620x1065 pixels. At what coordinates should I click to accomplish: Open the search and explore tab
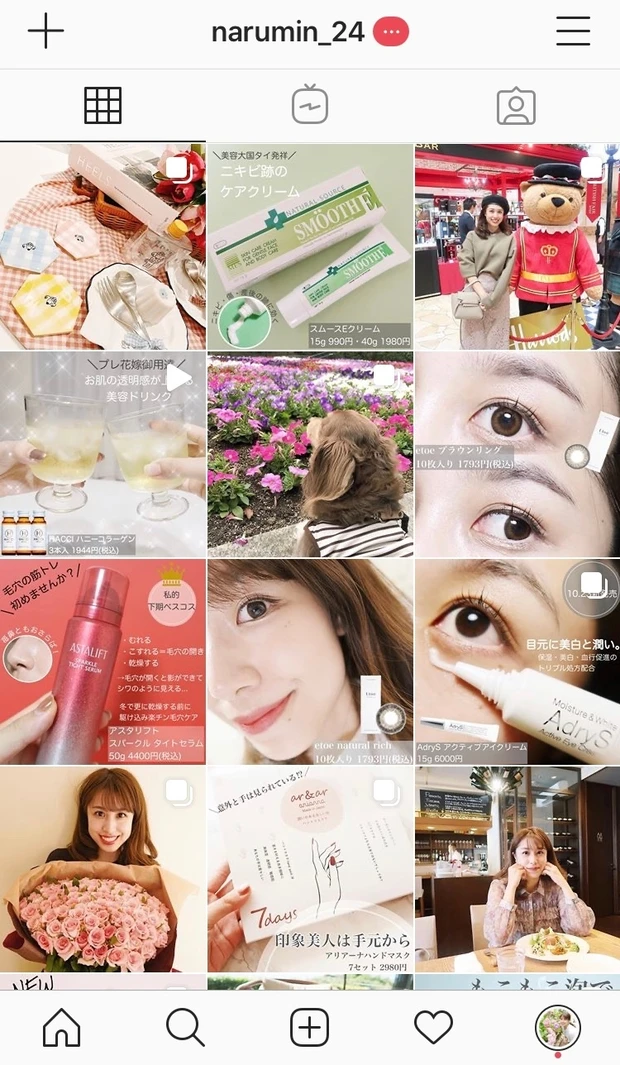pyautogui.click(x=185, y=1027)
